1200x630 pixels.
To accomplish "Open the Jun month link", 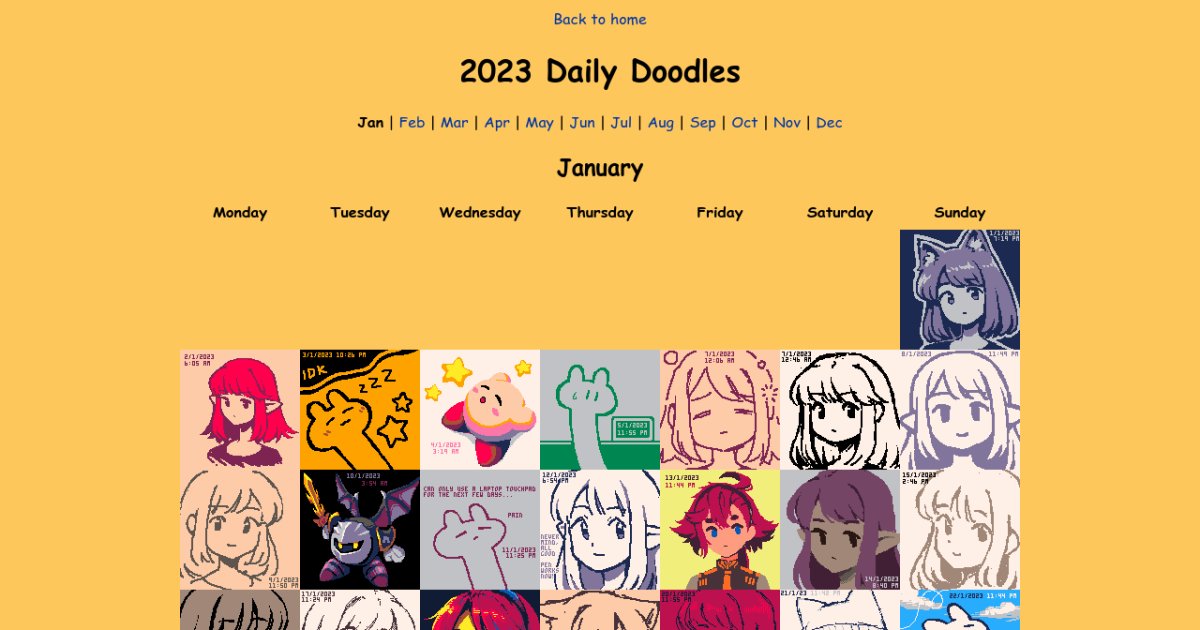I will (582, 122).
